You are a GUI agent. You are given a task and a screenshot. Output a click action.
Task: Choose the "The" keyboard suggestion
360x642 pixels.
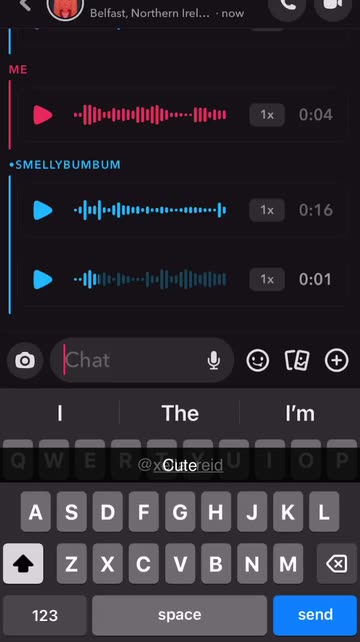coord(180,413)
